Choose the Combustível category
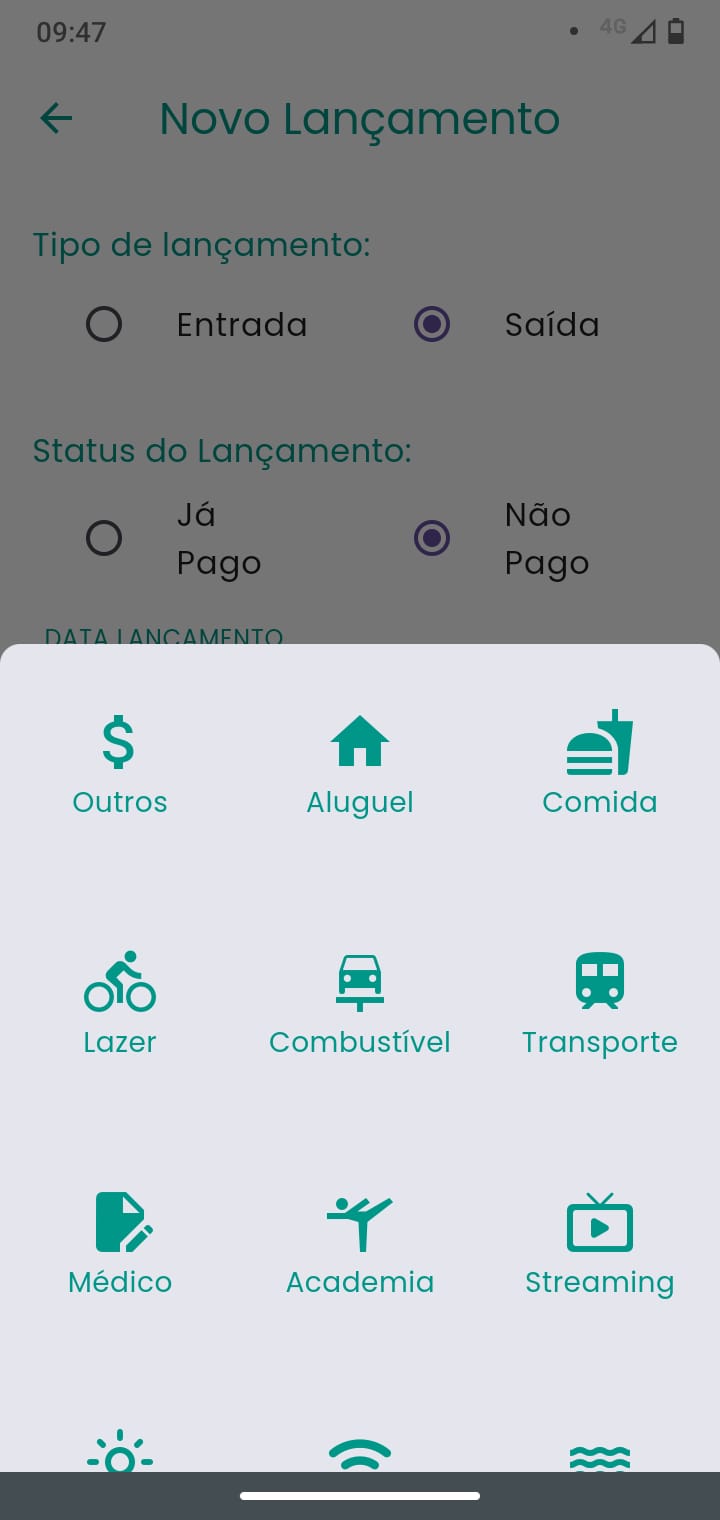The width and height of the screenshot is (720, 1520). click(x=360, y=1004)
